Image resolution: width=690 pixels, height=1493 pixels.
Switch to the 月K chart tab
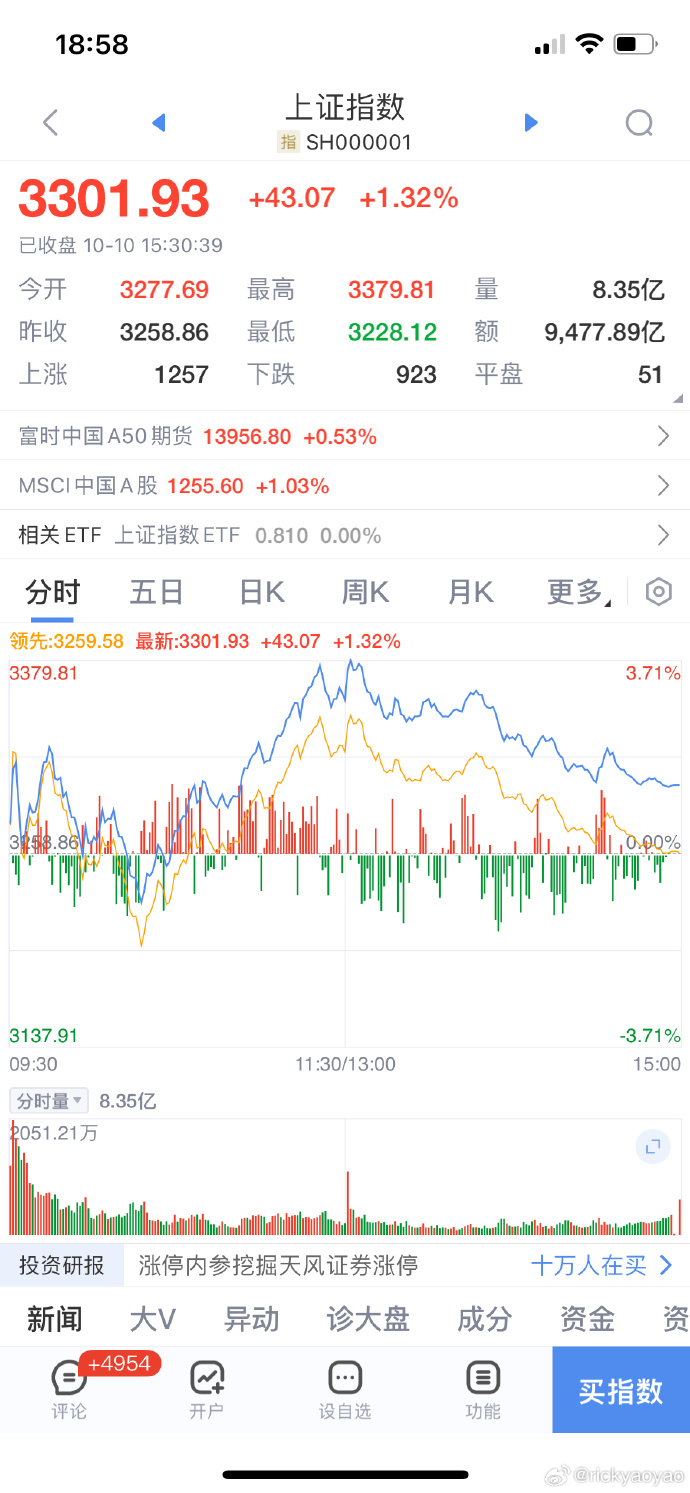[x=470, y=592]
